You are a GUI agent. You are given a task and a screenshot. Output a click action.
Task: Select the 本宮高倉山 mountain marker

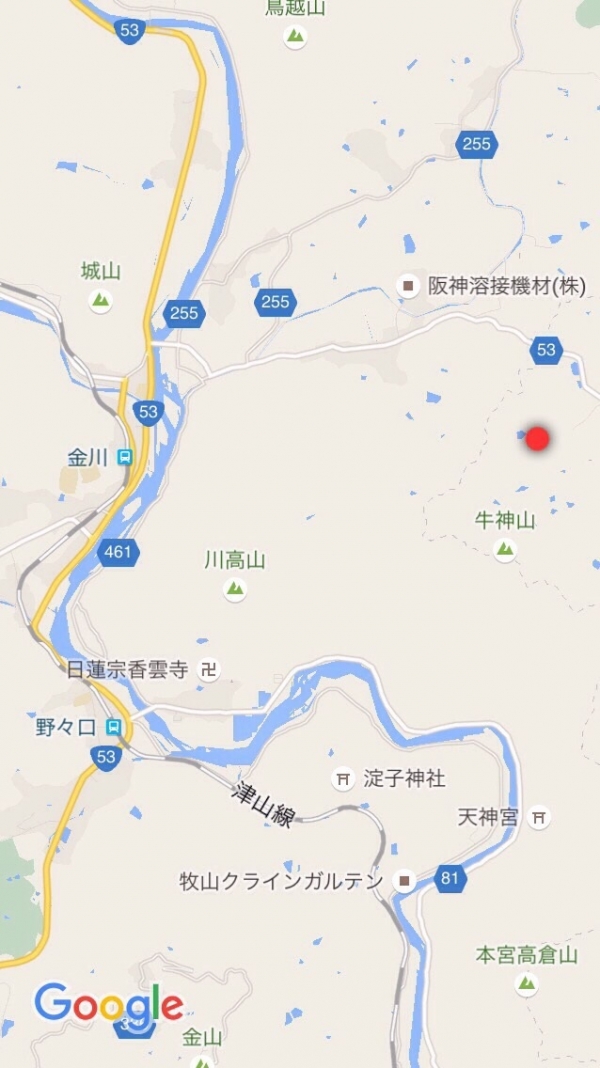point(527,983)
